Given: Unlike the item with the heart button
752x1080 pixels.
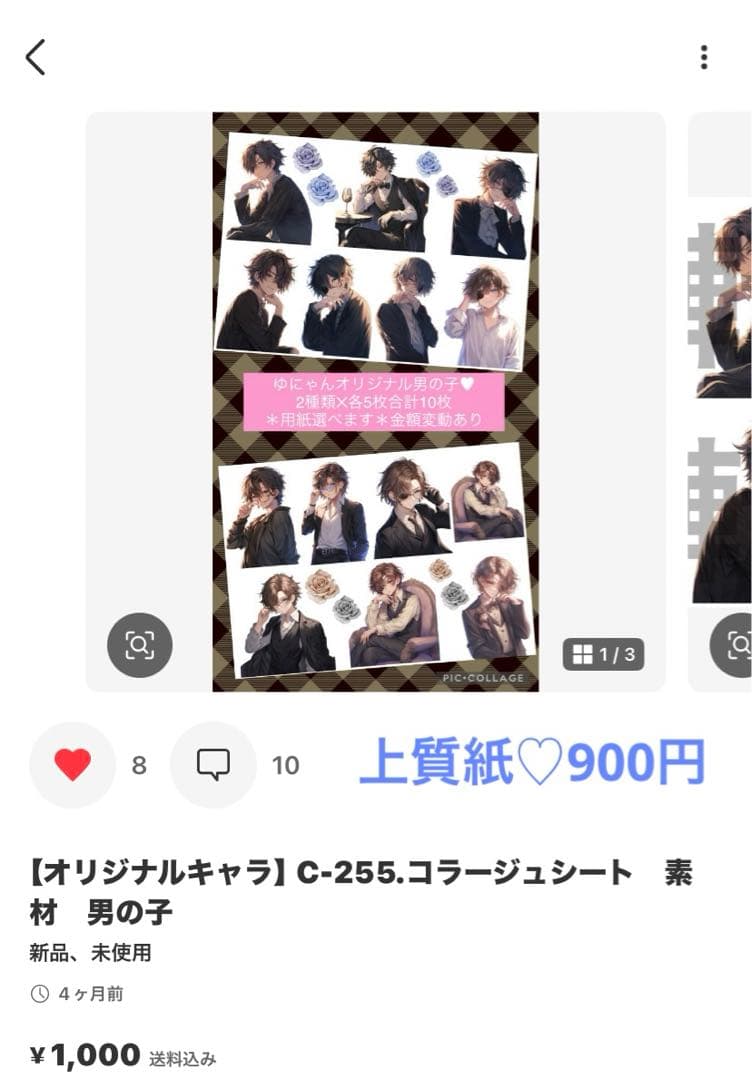Looking at the screenshot, I should pos(72,765).
